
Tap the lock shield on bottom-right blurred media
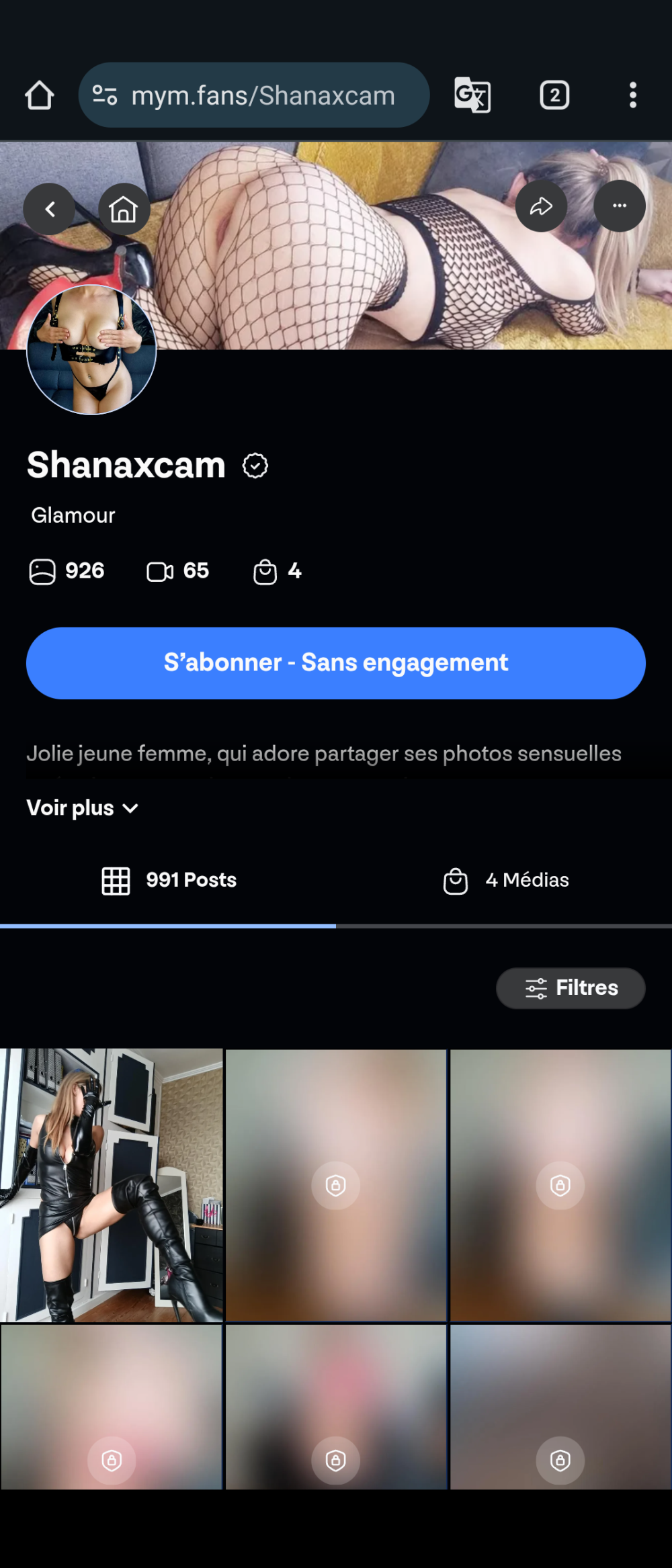point(560,1460)
